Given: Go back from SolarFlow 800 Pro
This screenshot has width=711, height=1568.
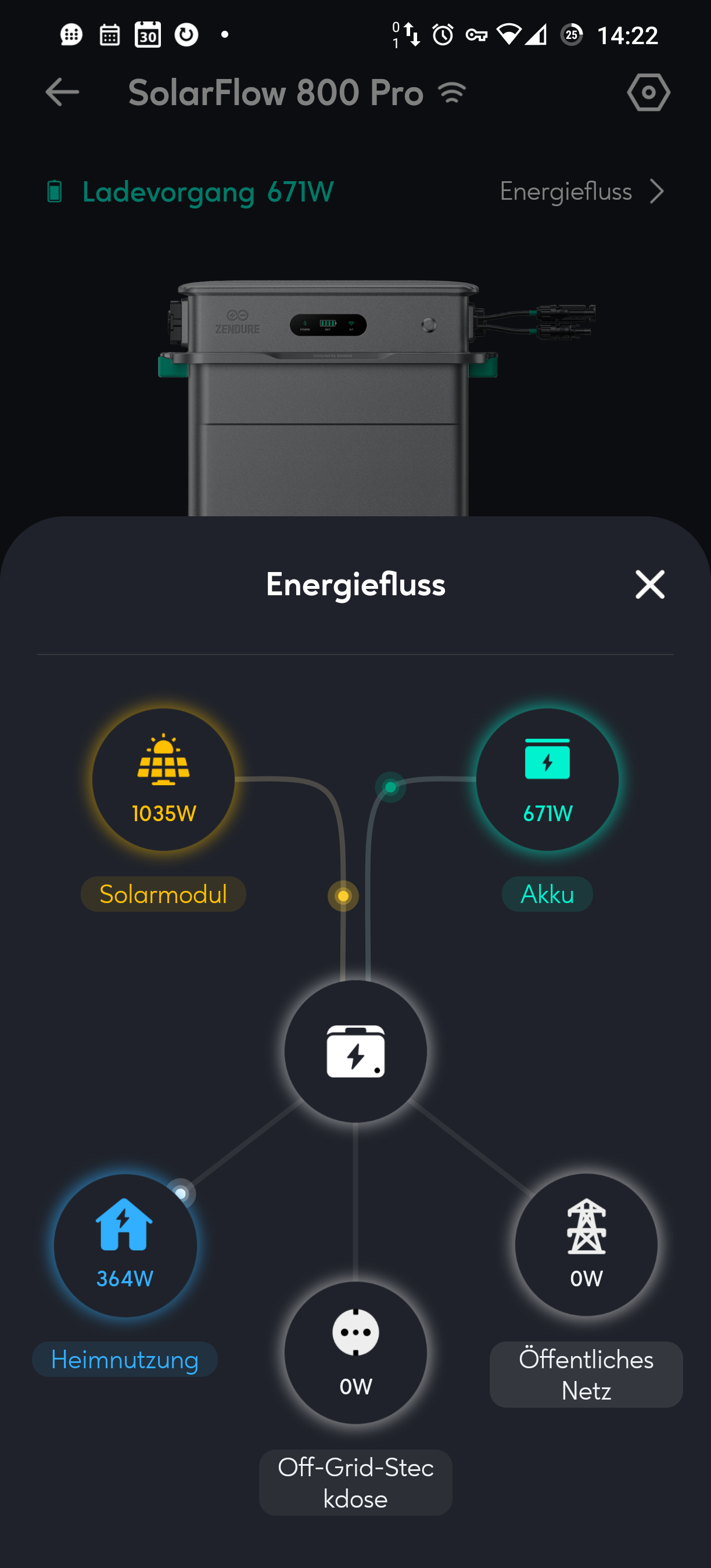Looking at the screenshot, I should click(x=62, y=92).
